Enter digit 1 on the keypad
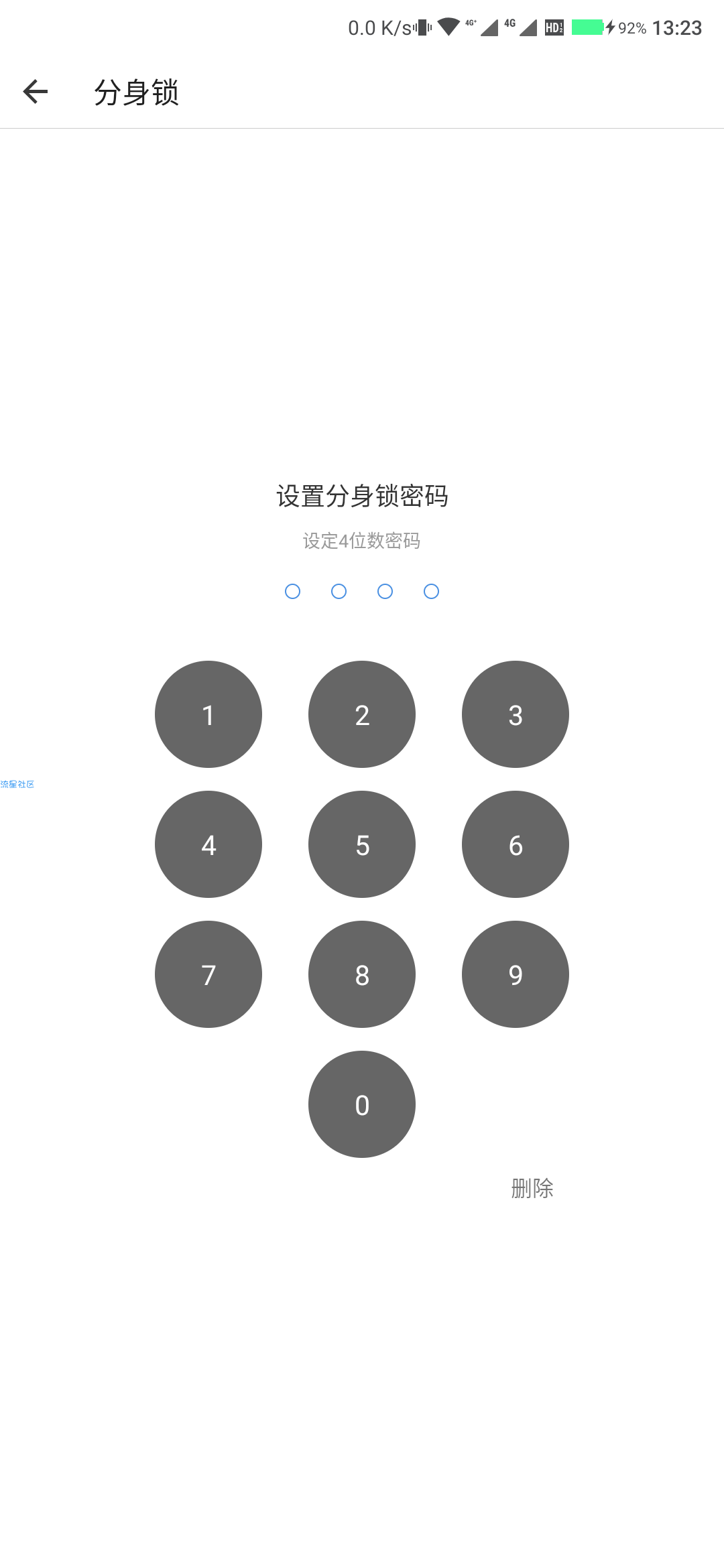 coord(208,714)
